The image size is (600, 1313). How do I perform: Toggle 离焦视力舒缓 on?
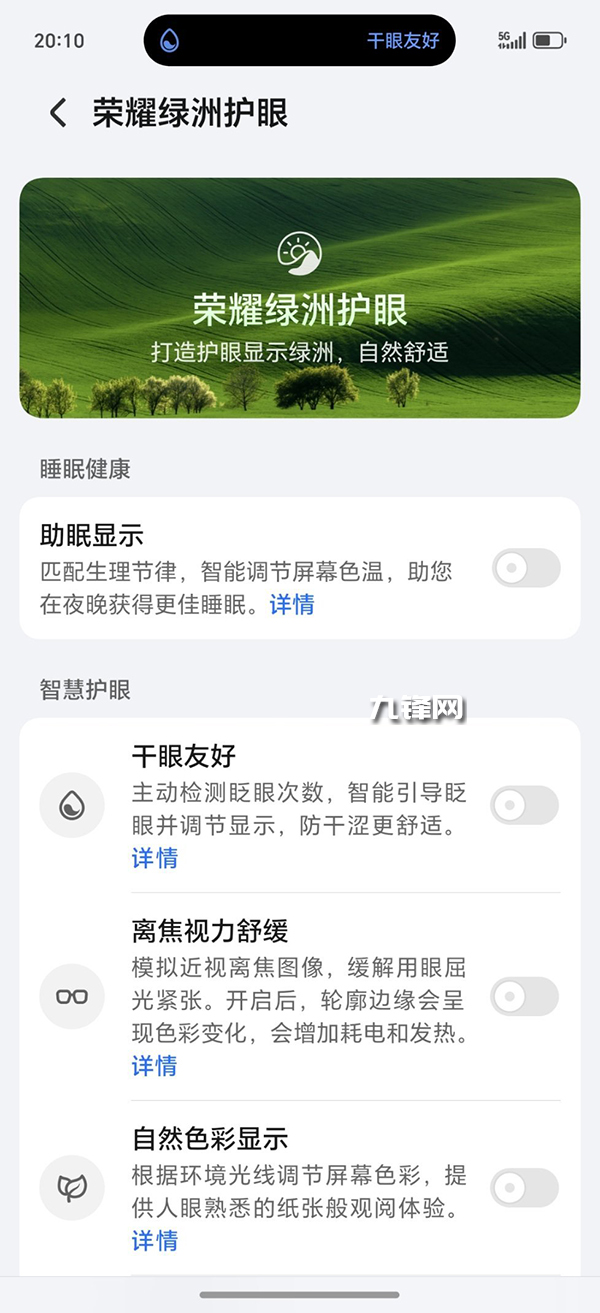click(x=525, y=997)
